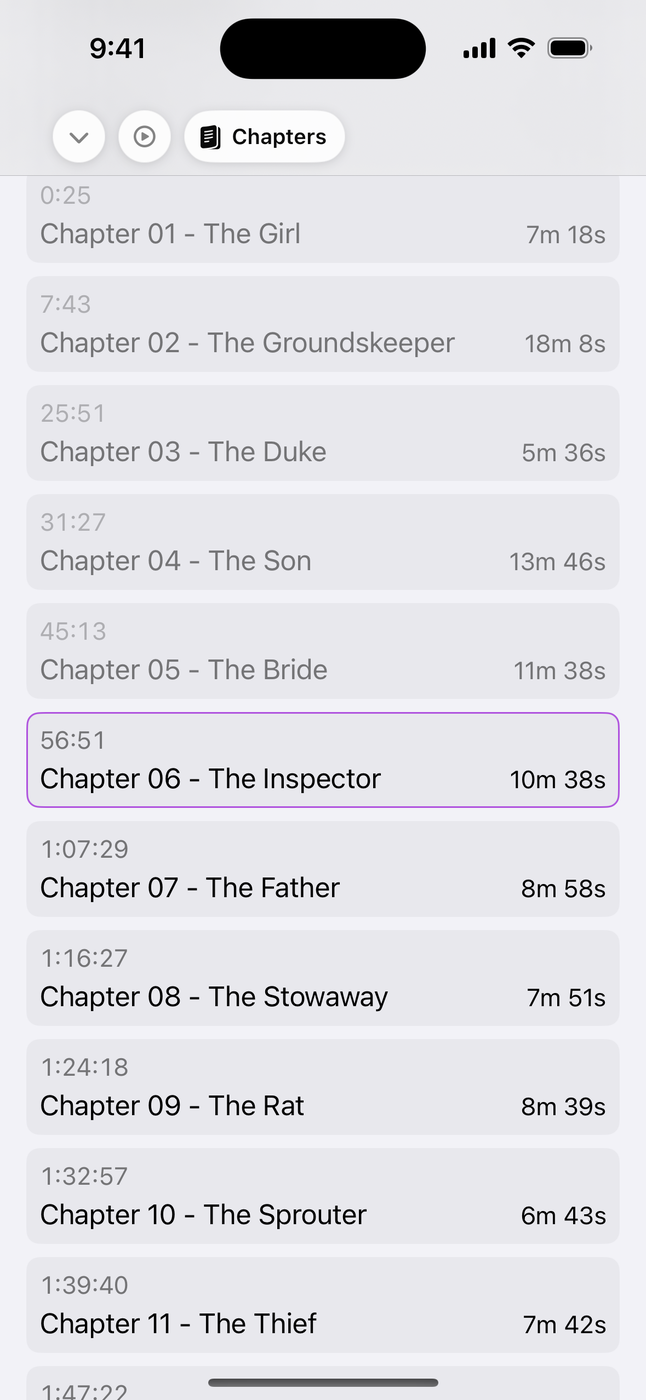The width and height of the screenshot is (646, 1400).
Task: Jump to Chapter 09 - The Rat
Action: [322, 1087]
